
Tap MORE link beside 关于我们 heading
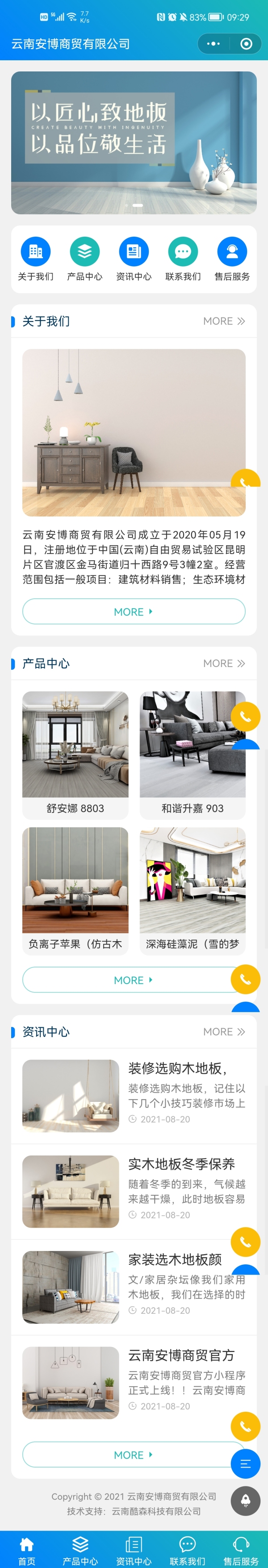click(223, 321)
